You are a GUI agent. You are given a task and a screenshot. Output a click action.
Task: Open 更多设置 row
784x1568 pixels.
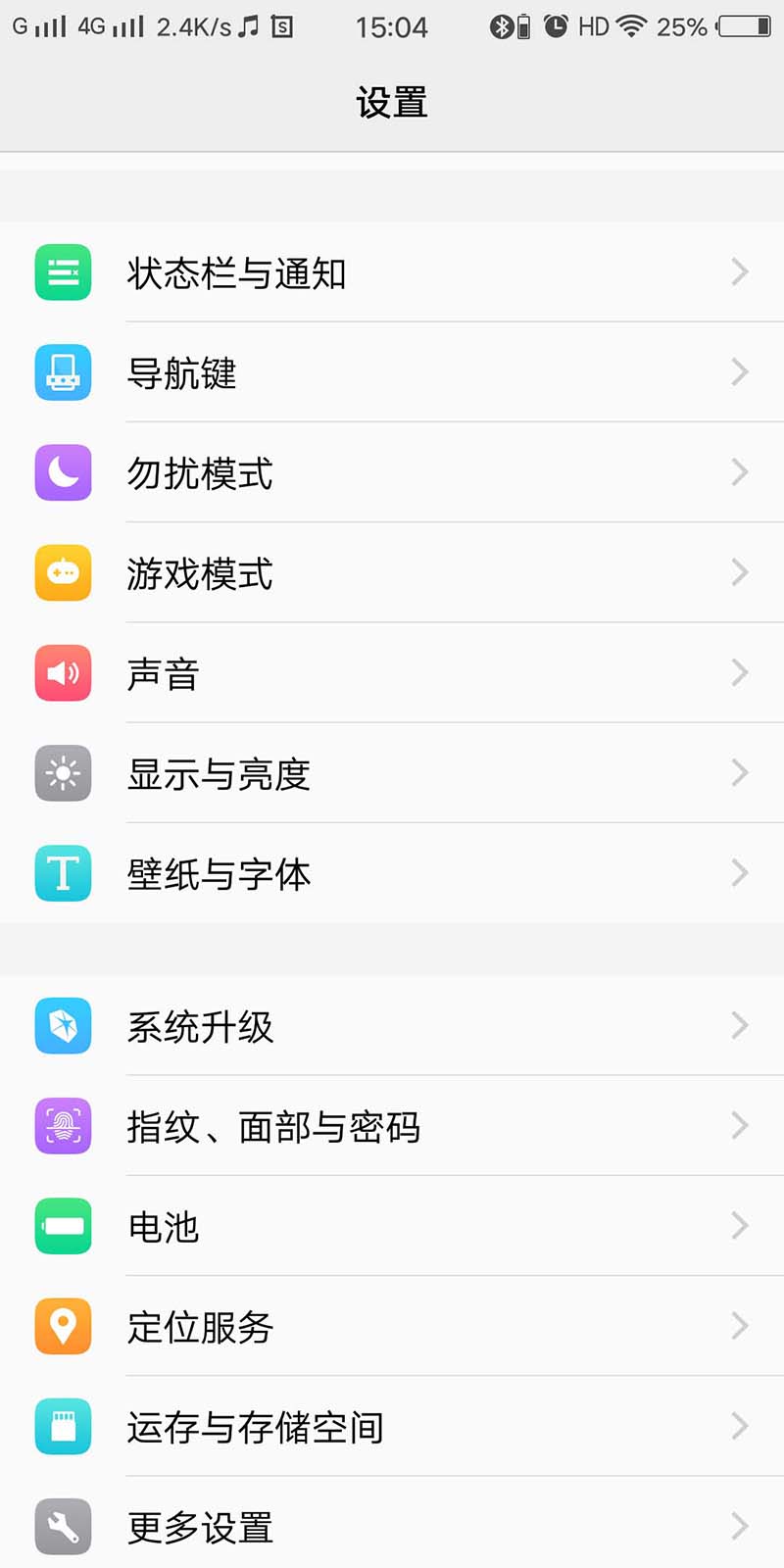coord(200,1526)
